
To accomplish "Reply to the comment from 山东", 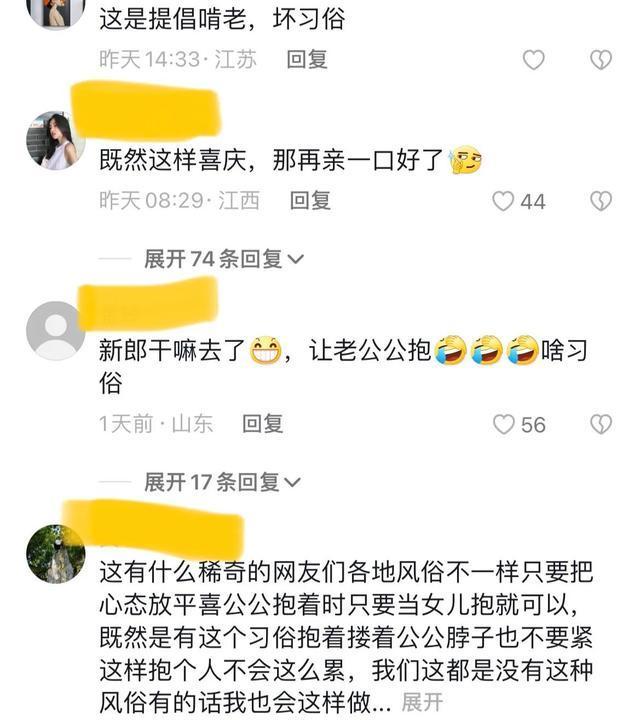I will point(264,424).
